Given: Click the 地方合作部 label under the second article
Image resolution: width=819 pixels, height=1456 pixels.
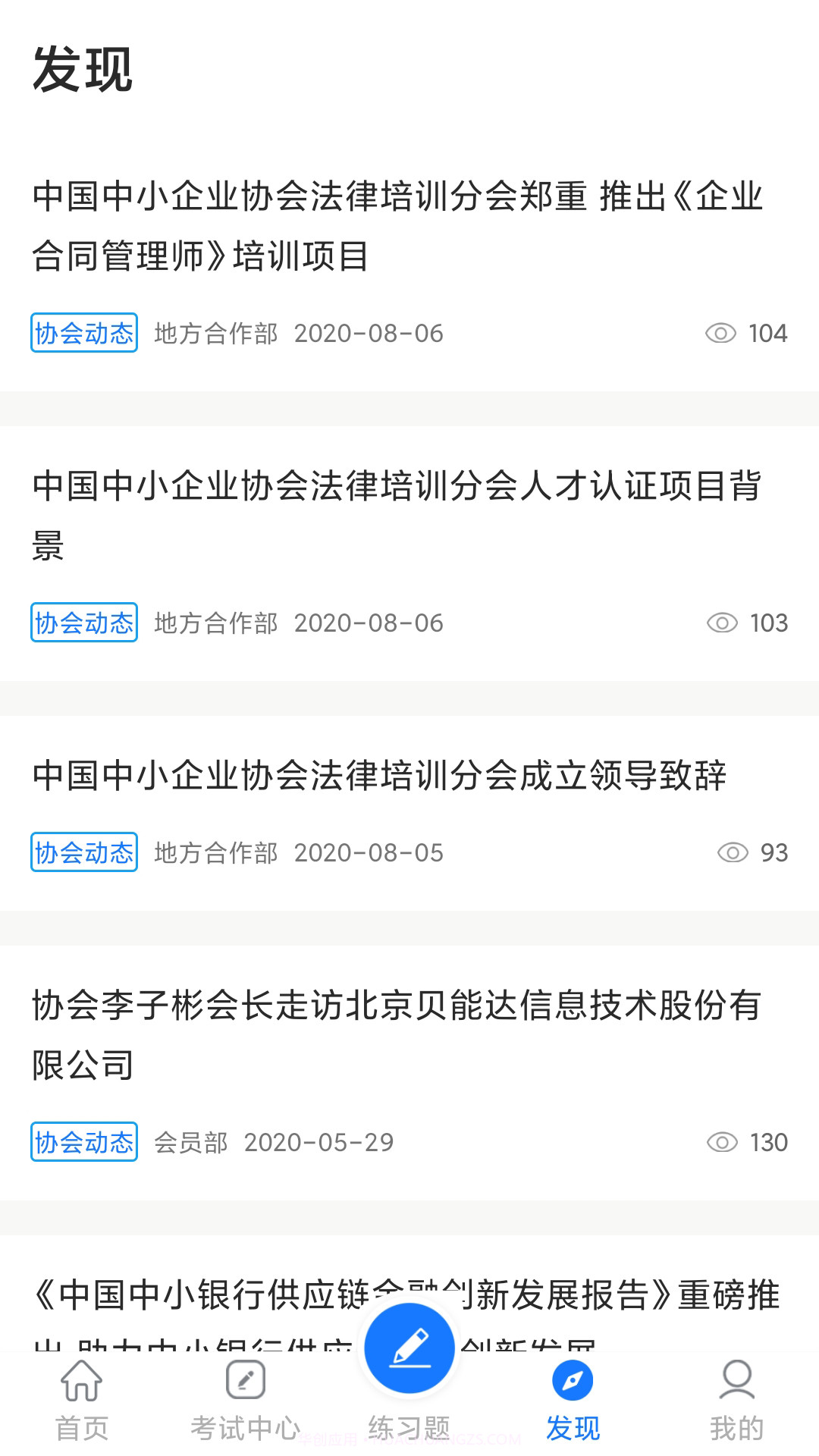Looking at the screenshot, I should click(215, 623).
